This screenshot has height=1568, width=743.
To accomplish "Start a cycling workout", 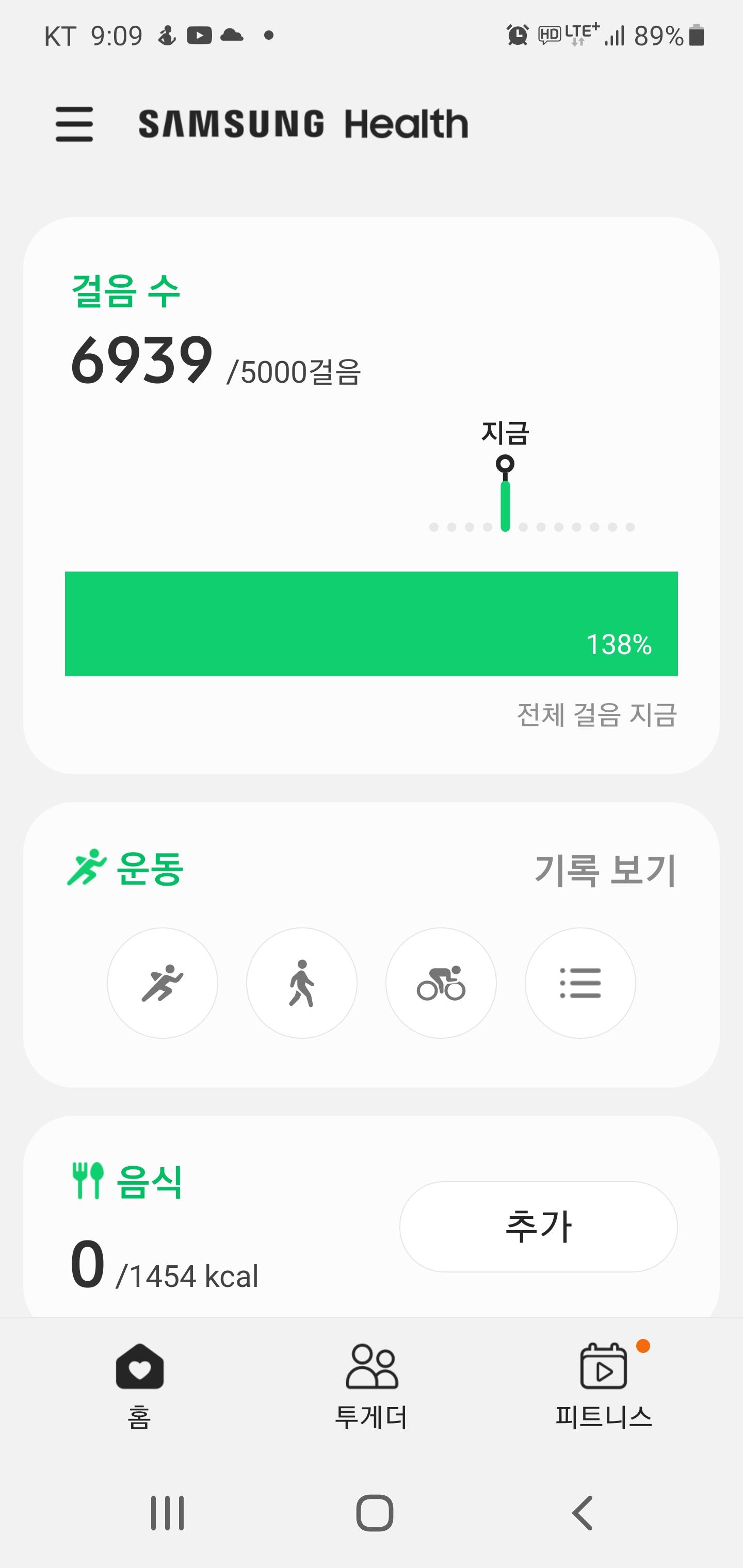I will click(x=441, y=983).
